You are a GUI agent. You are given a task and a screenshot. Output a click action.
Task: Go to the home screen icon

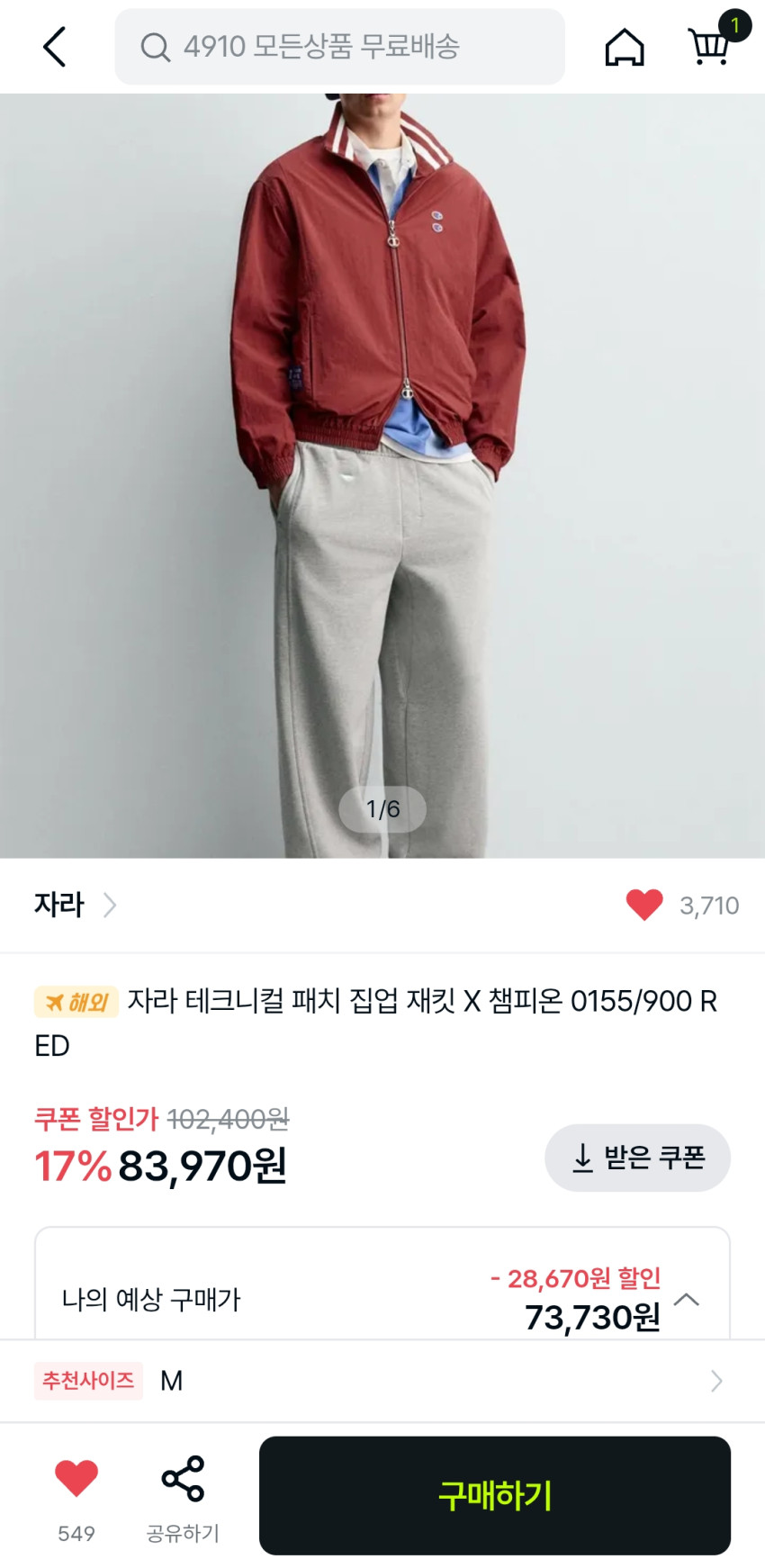[x=624, y=47]
